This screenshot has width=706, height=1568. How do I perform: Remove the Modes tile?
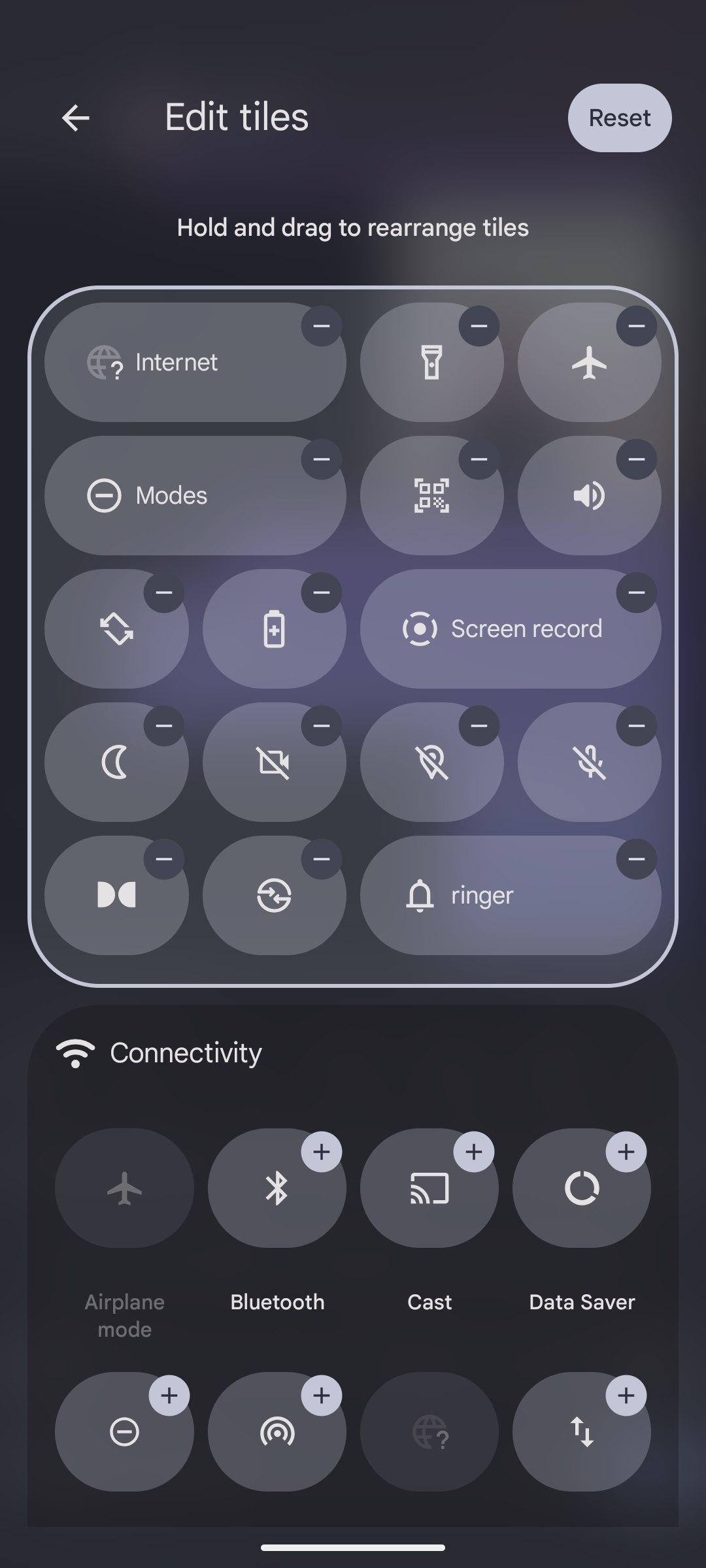coord(321,459)
